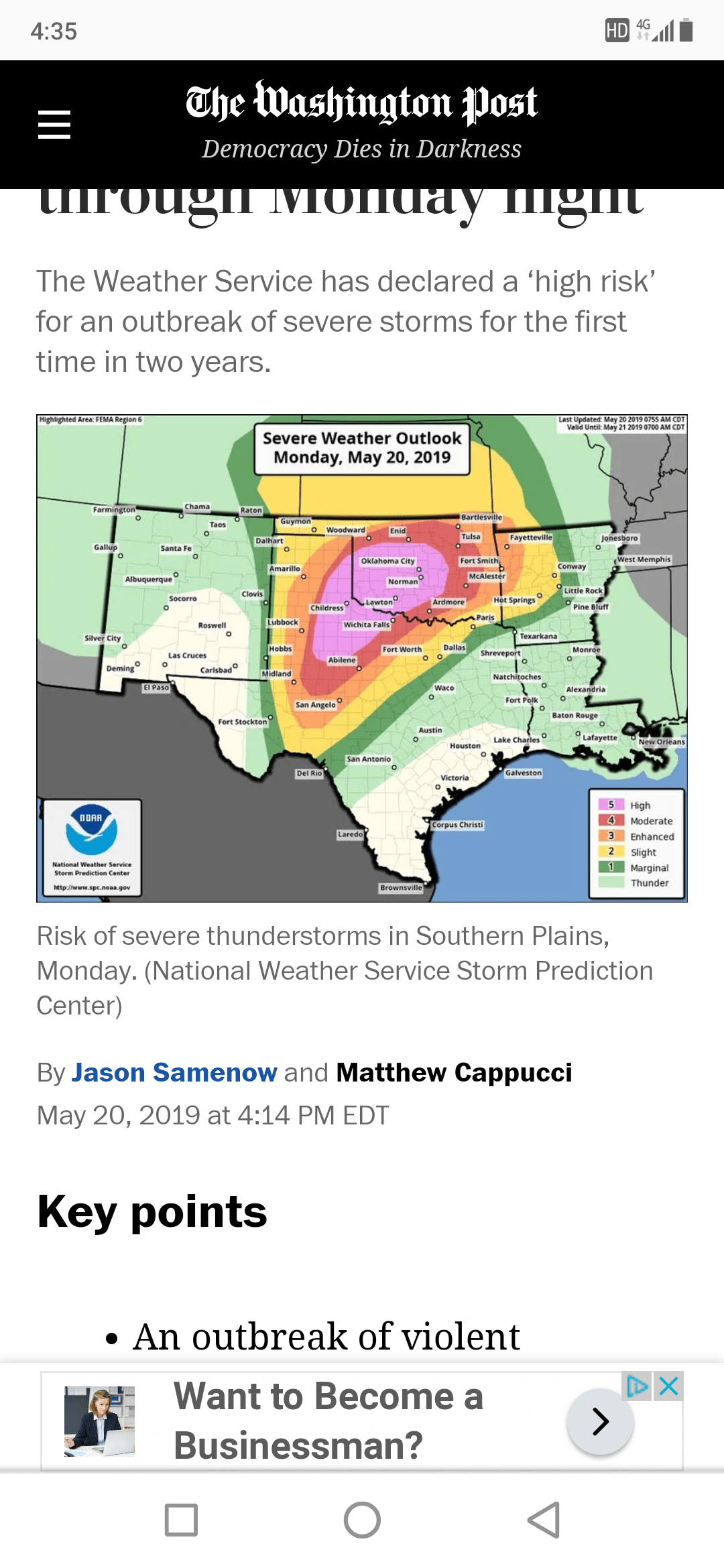Close the bottom banner ad
This screenshot has width=724, height=1568.
pyautogui.click(x=669, y=1386)
